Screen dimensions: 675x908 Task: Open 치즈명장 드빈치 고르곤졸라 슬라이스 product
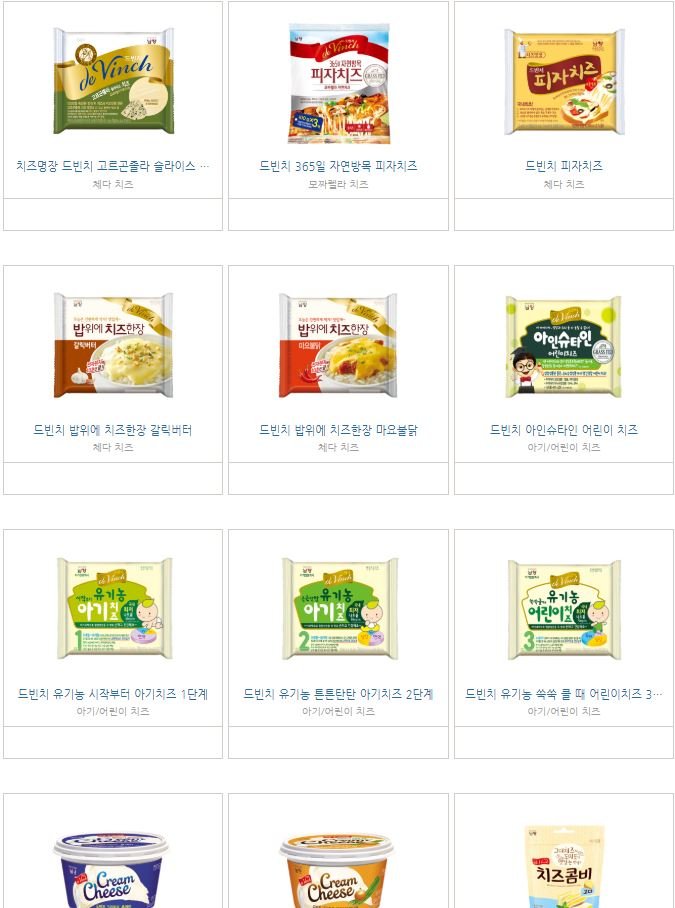[x=113, y=166]
